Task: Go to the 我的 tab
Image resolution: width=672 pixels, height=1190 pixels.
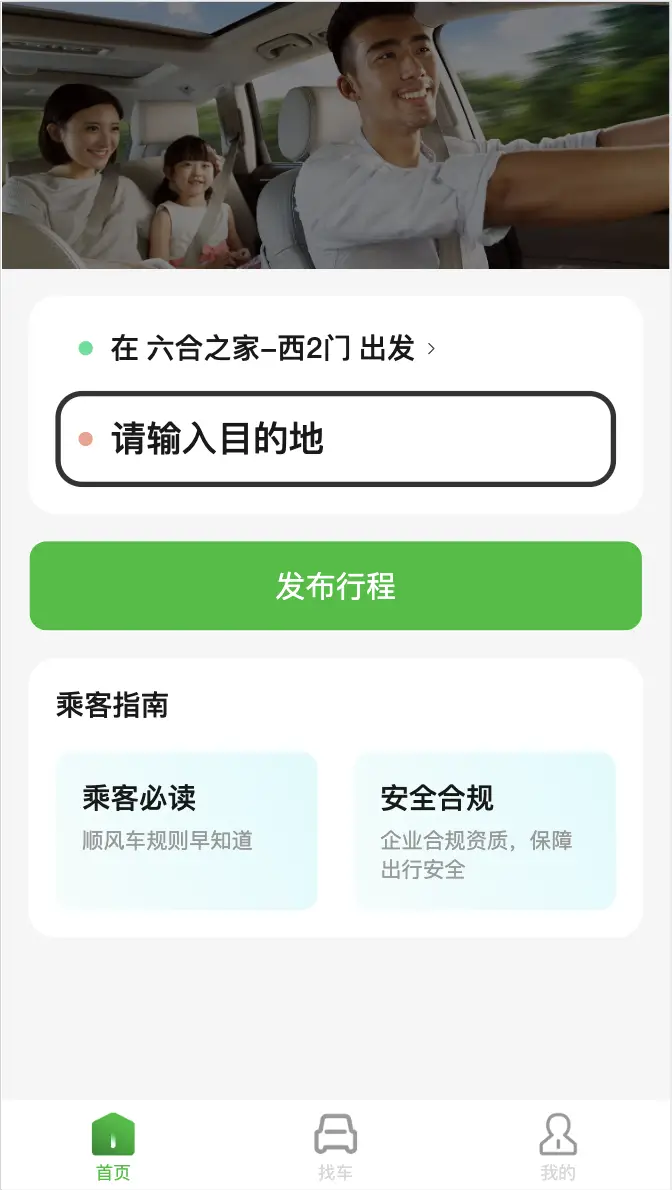Action: click(x=558, y=1147)
